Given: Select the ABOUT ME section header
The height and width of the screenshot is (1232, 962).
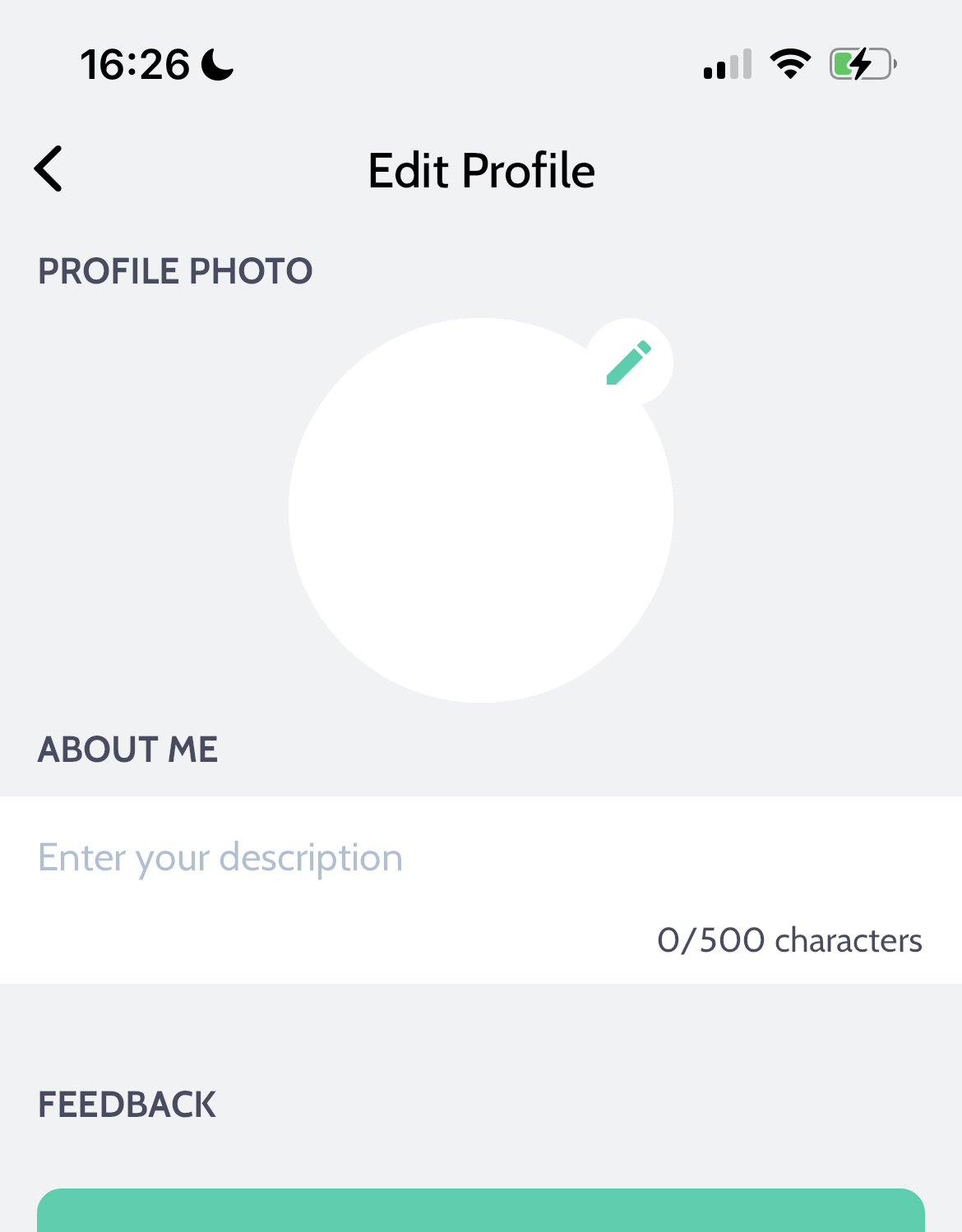Looking at the screenshot, I should click(x=128, y=749).
